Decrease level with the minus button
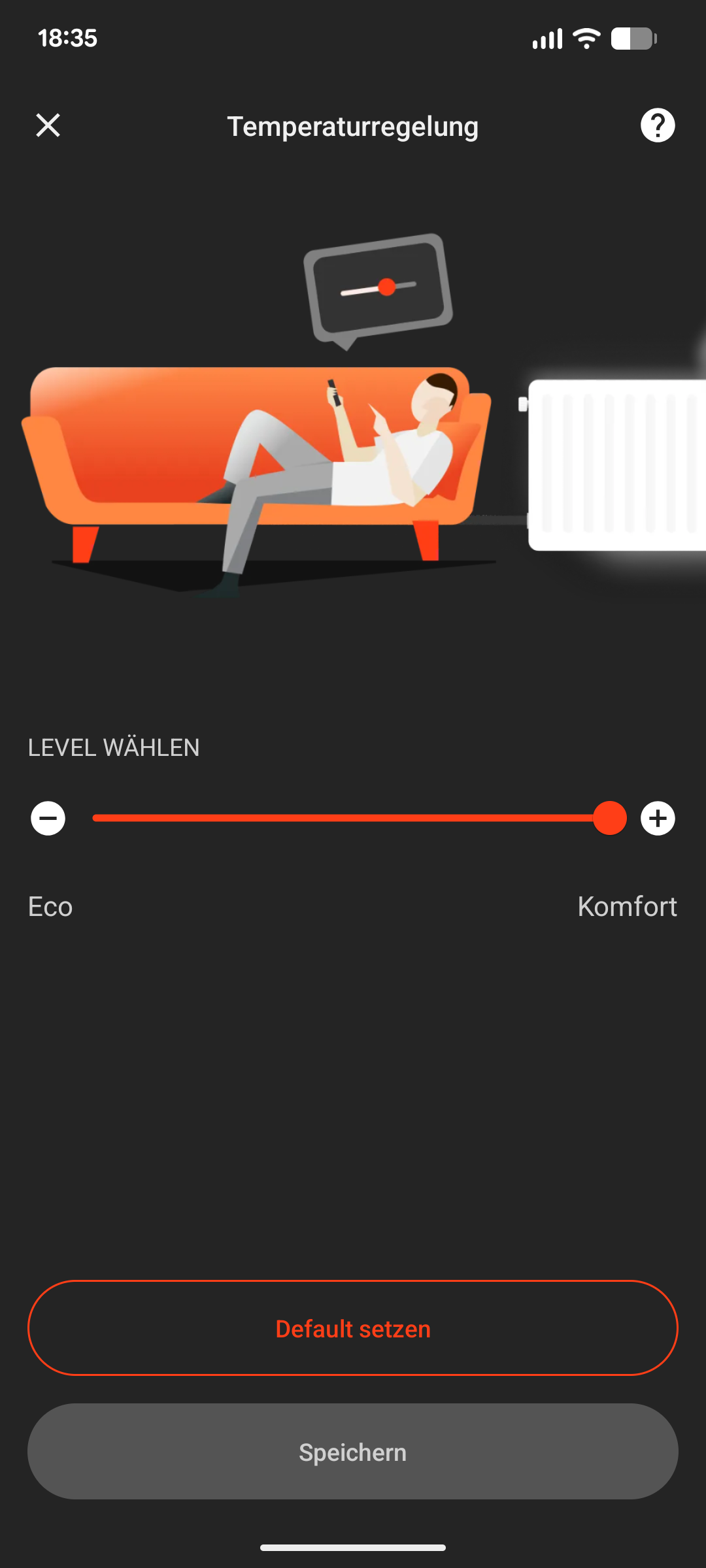 point(48,818)
